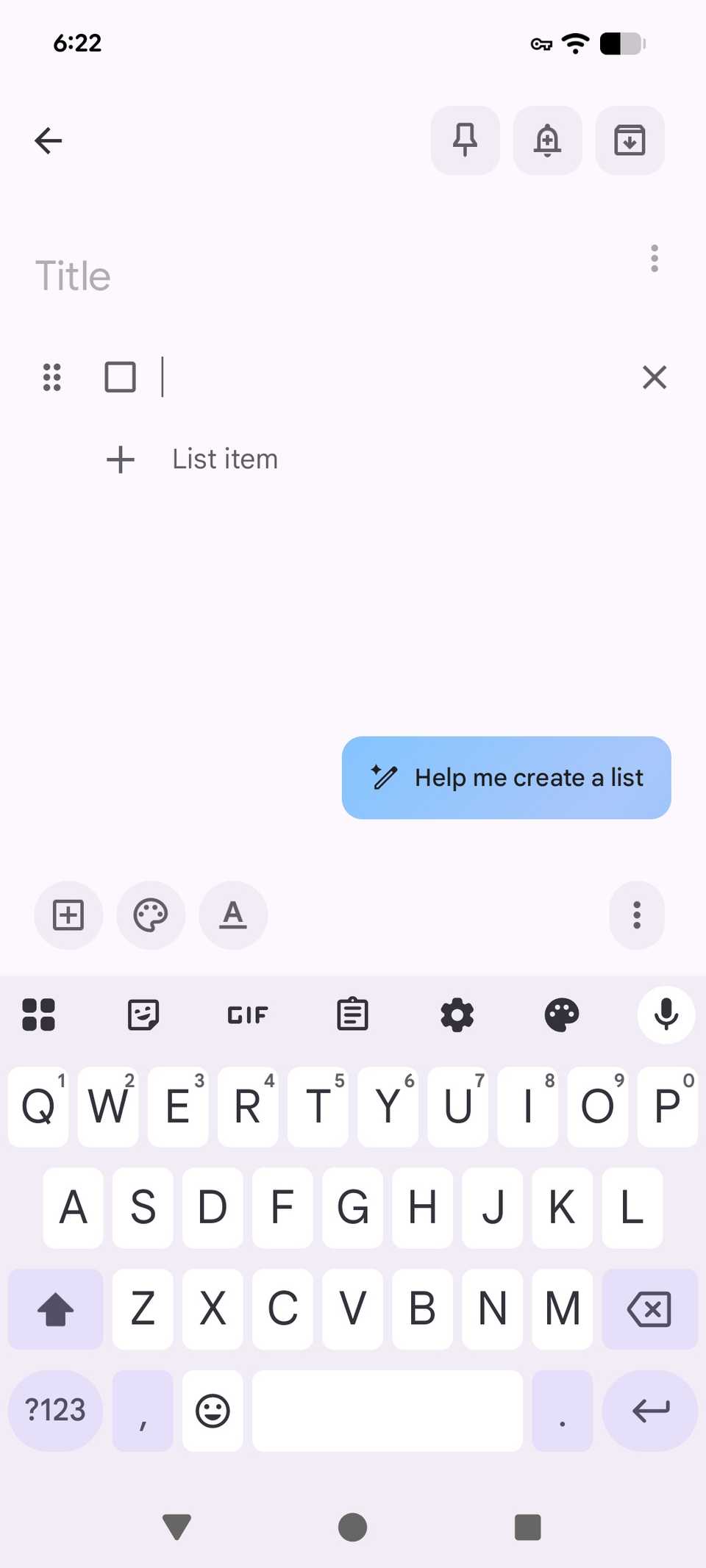Open the Gboard clipboard

click(x=352, y=1014)
